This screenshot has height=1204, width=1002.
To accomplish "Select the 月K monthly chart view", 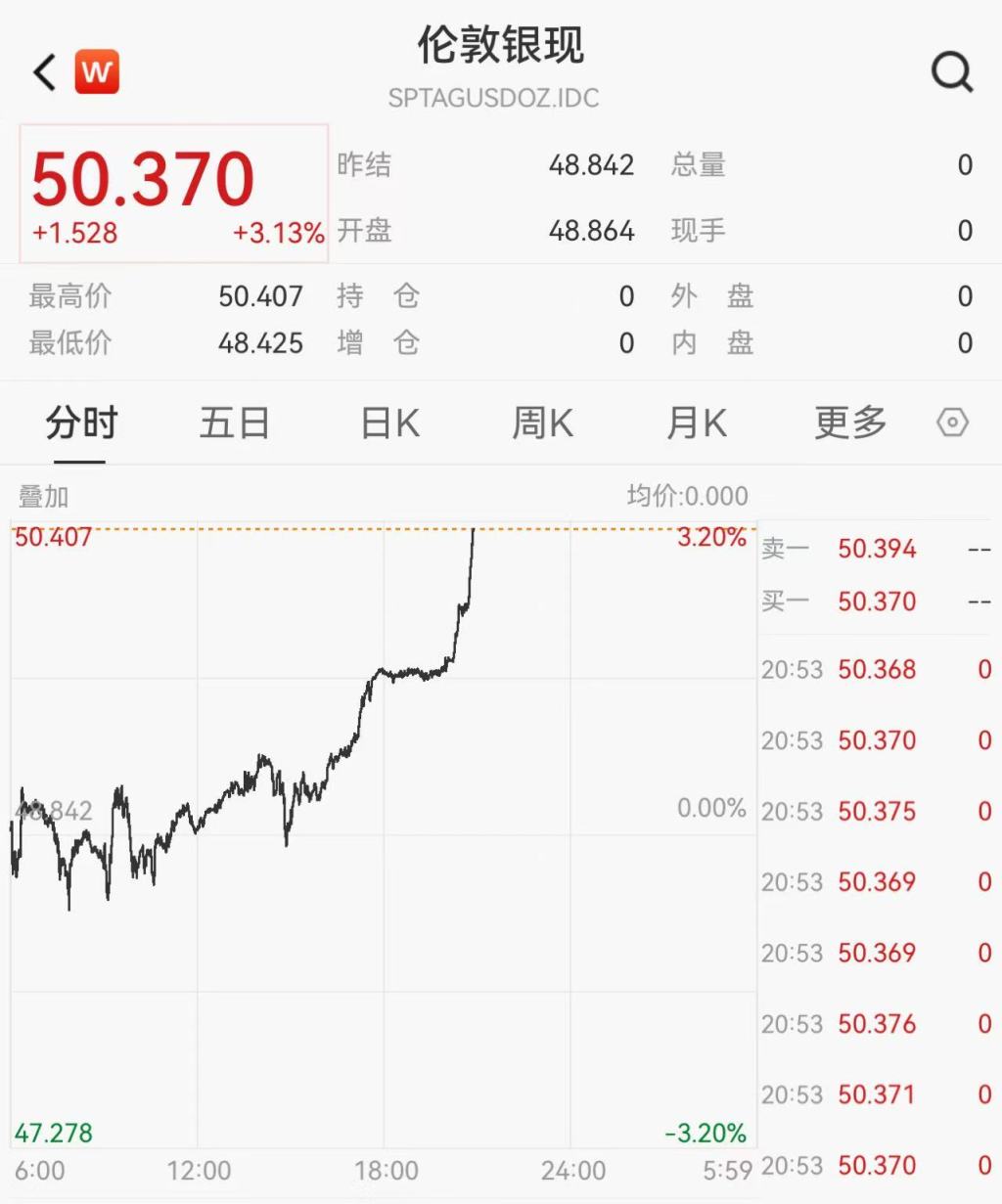I will 696,424.
